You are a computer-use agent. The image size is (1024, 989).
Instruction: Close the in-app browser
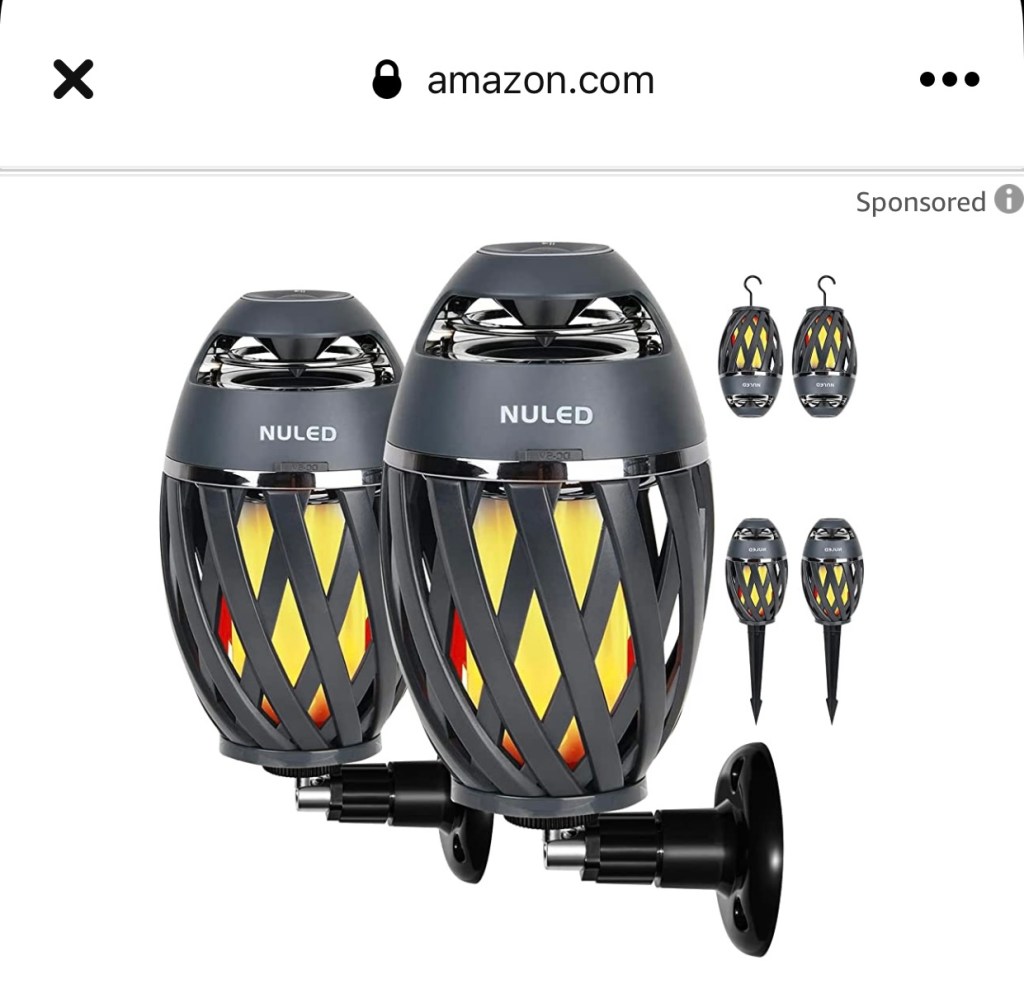coord(73,80)
